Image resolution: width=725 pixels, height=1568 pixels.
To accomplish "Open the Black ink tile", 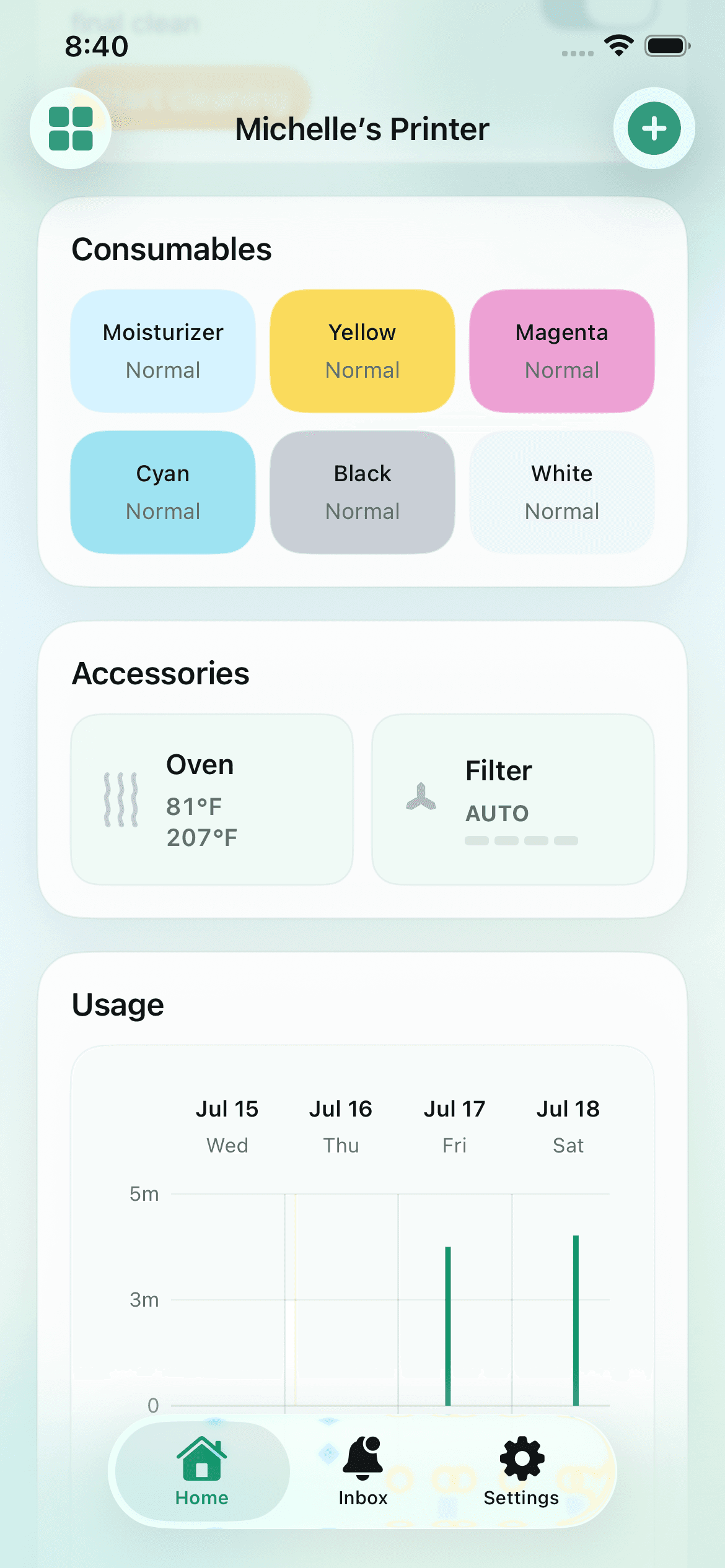I will (x=362, y=492).
